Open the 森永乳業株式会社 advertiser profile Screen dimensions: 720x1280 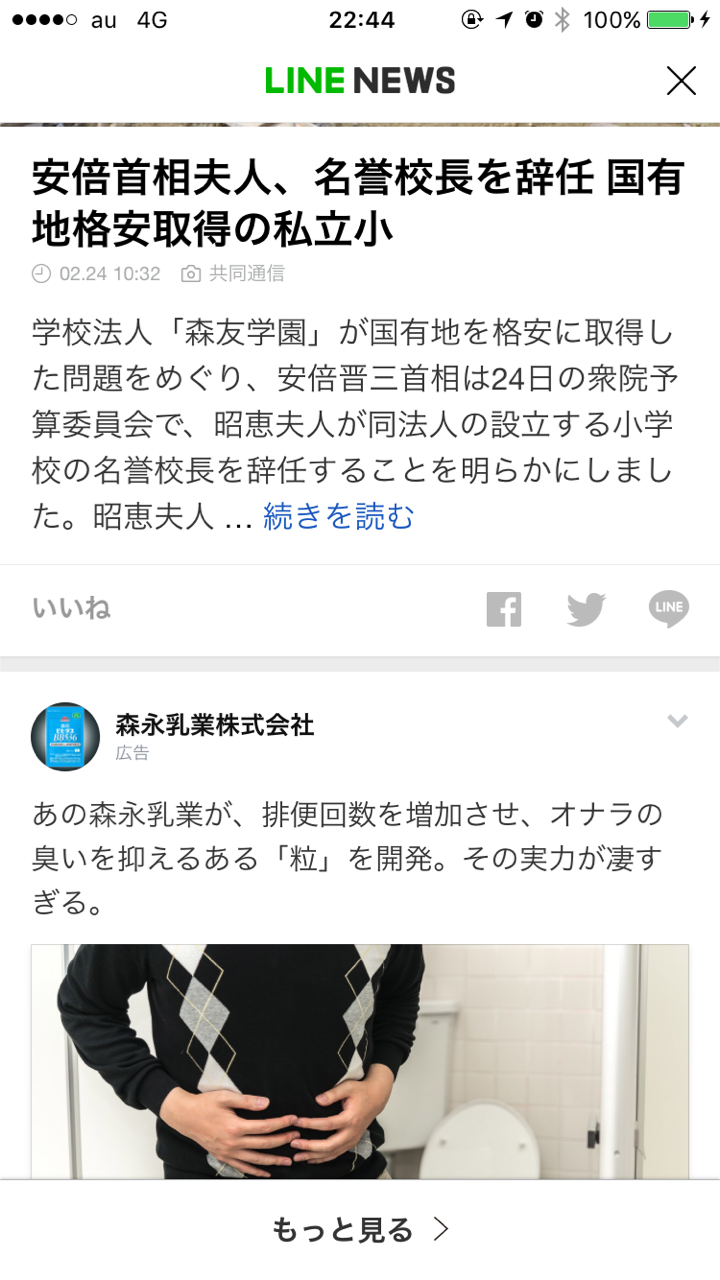coord(215,724)
